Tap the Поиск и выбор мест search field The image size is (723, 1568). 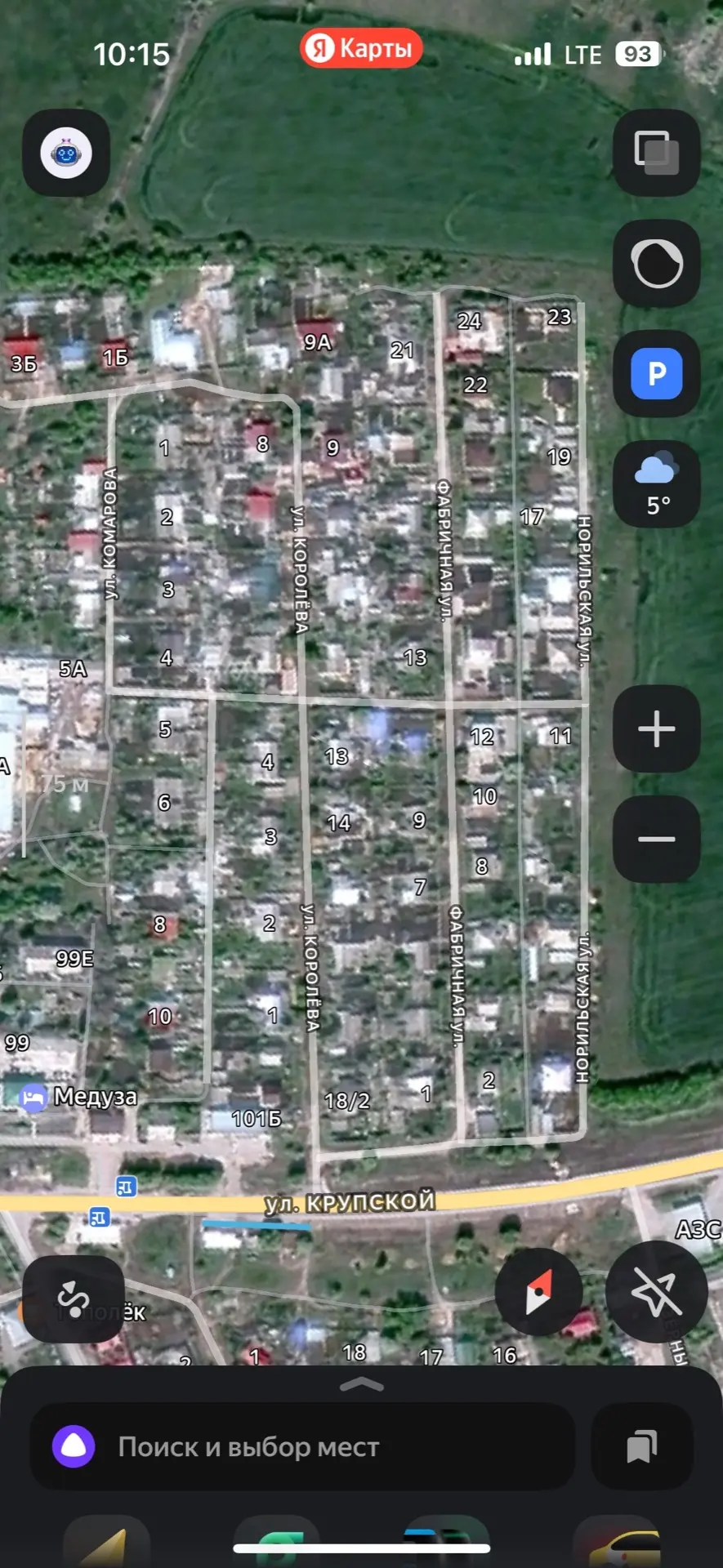[x=302, y=1446]
